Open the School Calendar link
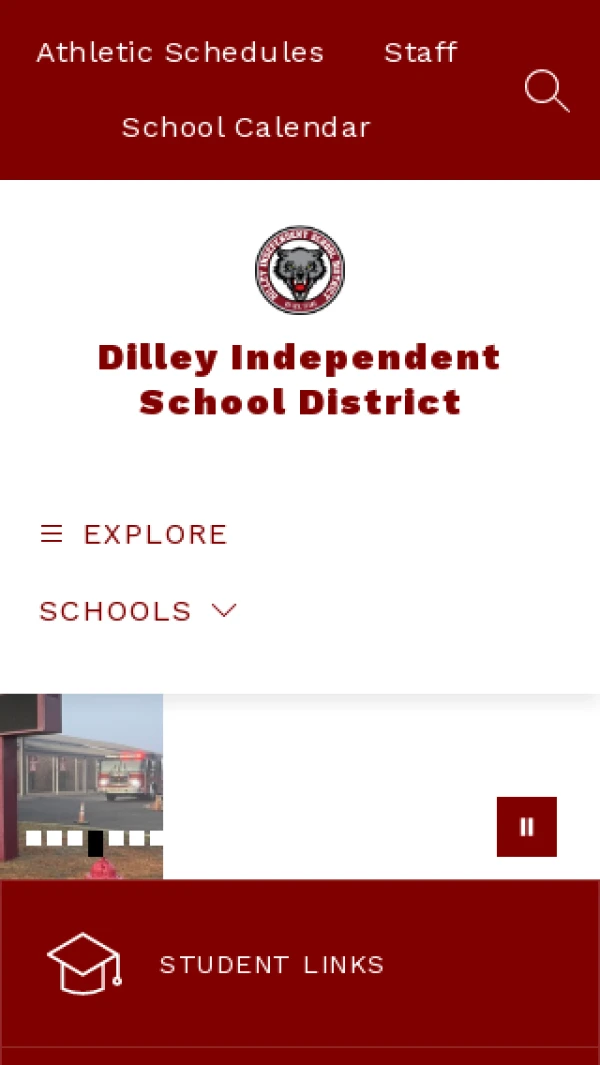Image resolution: width=600 pixels, height=1065 pixels. 246,128
